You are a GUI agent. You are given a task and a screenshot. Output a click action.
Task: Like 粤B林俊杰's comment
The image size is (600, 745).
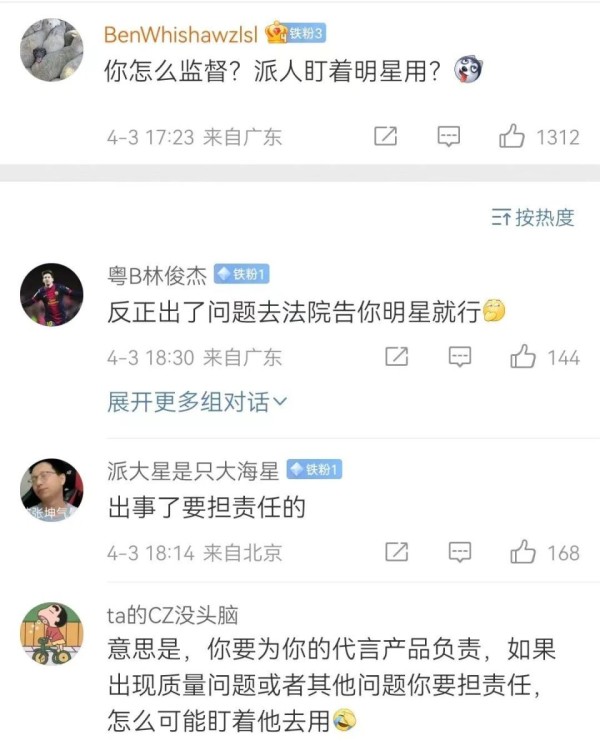click(523, 356)
